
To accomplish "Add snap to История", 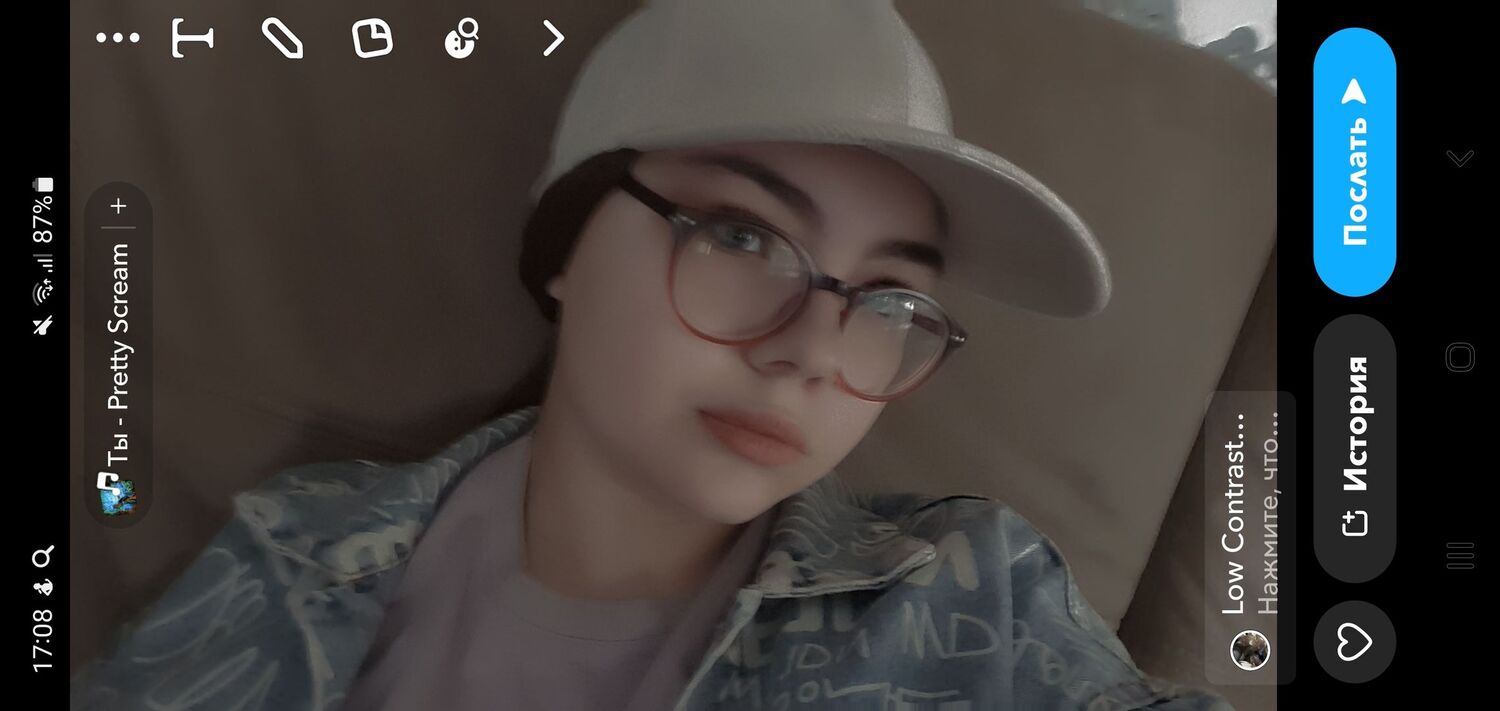I will pos(1354,447).
